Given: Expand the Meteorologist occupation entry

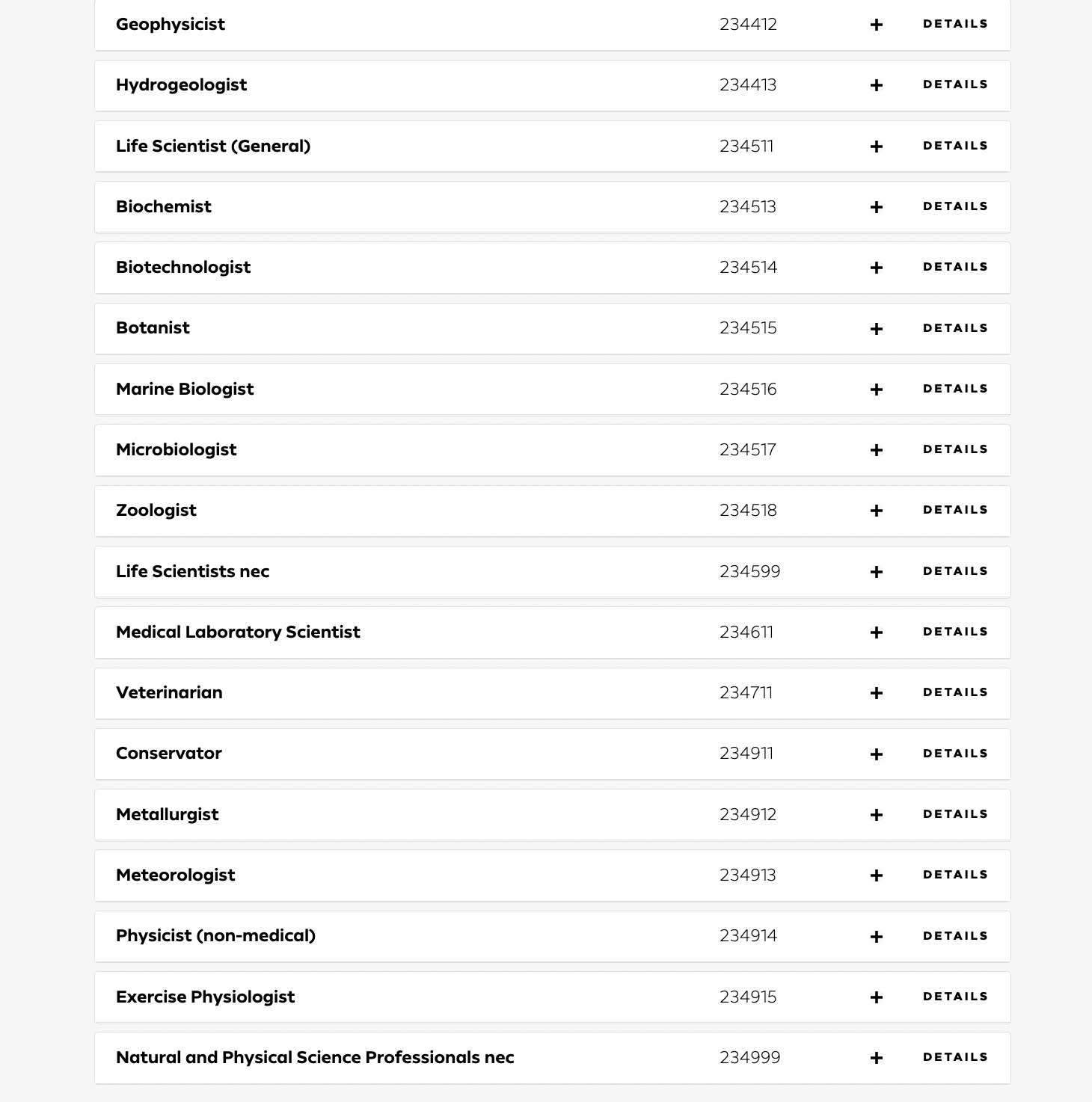Looking at the screenshot, I should click(x=876, y=875).
